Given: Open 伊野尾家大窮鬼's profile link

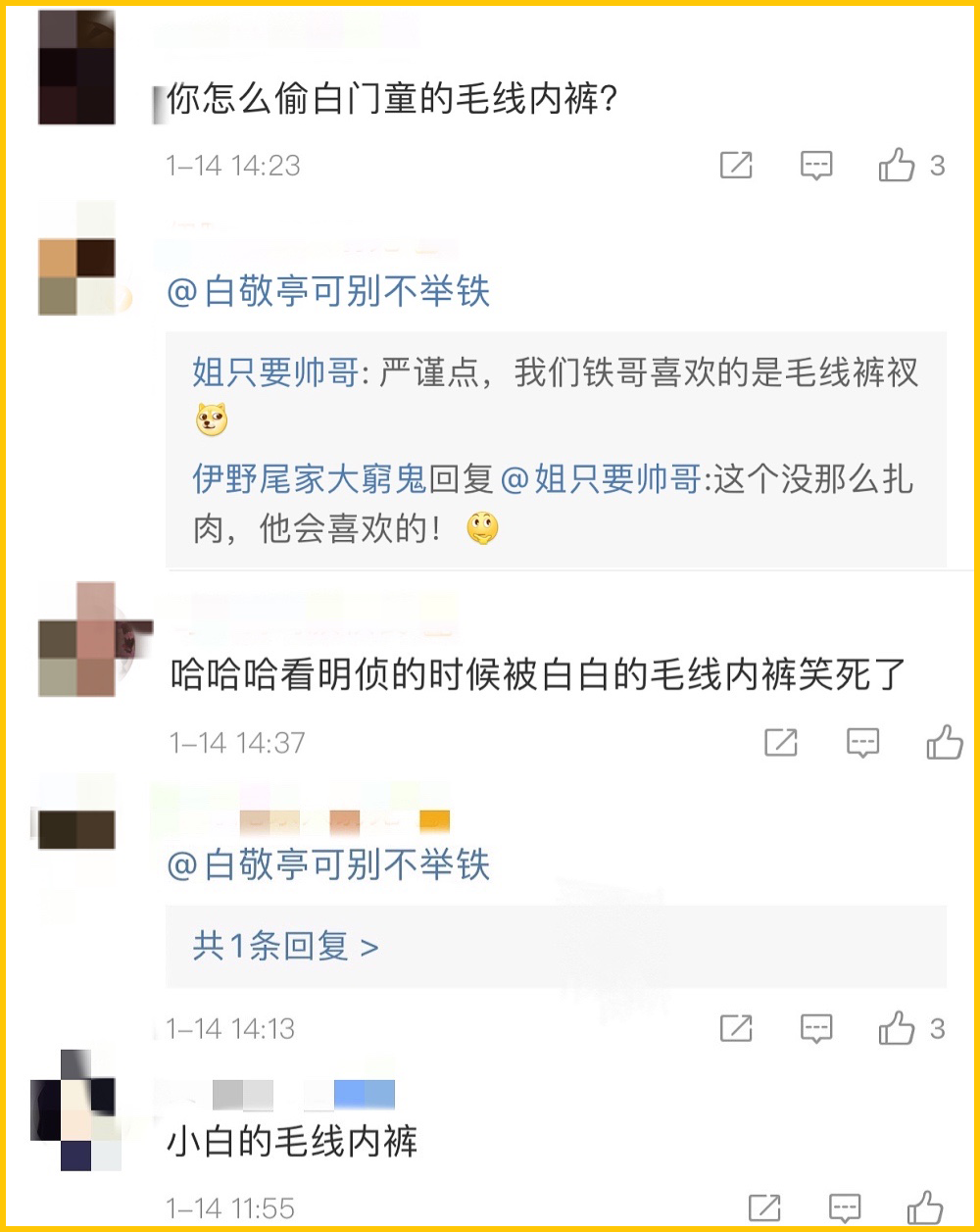Looking at the screenshot, I should pos(309,479).
